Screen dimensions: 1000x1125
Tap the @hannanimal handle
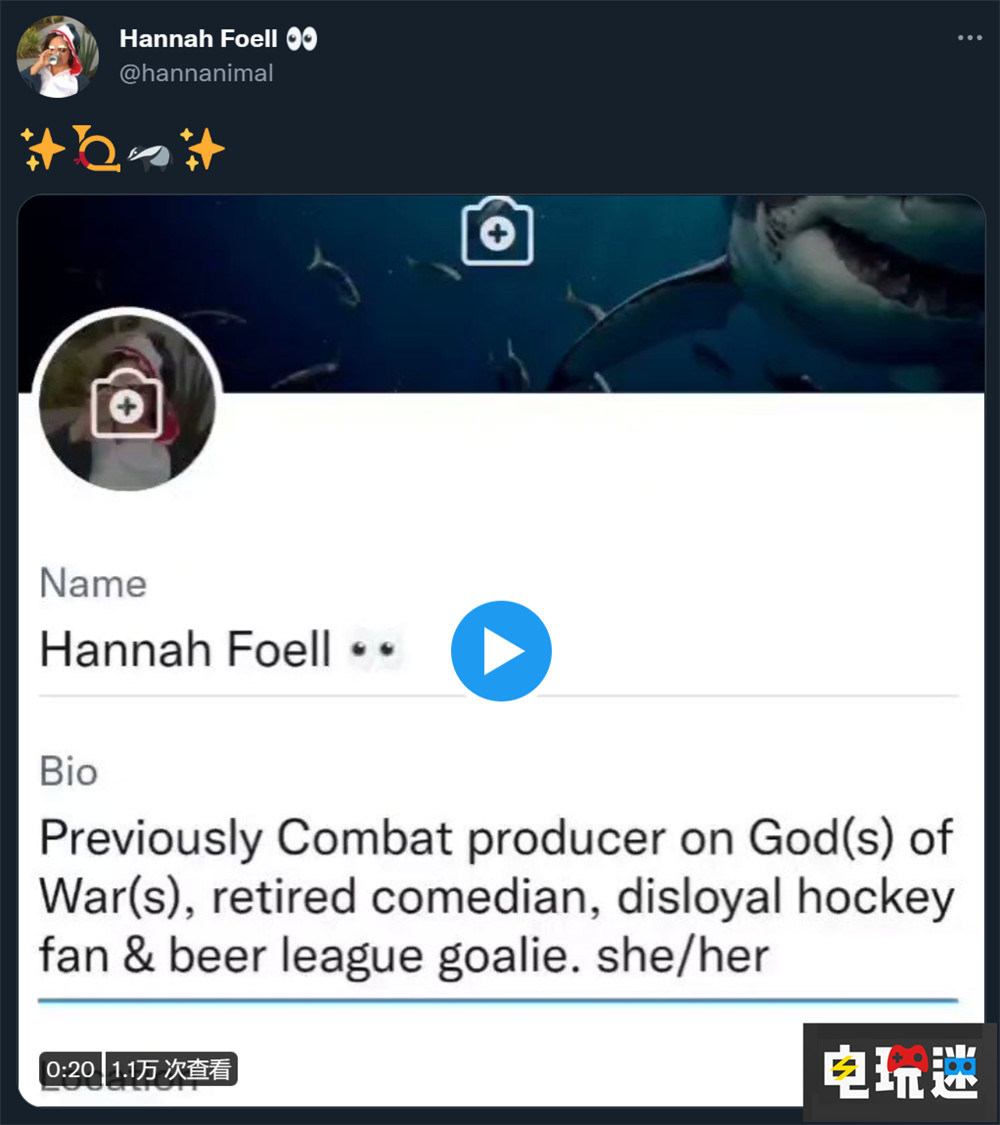pyautogui.click(x=196, y=73)
